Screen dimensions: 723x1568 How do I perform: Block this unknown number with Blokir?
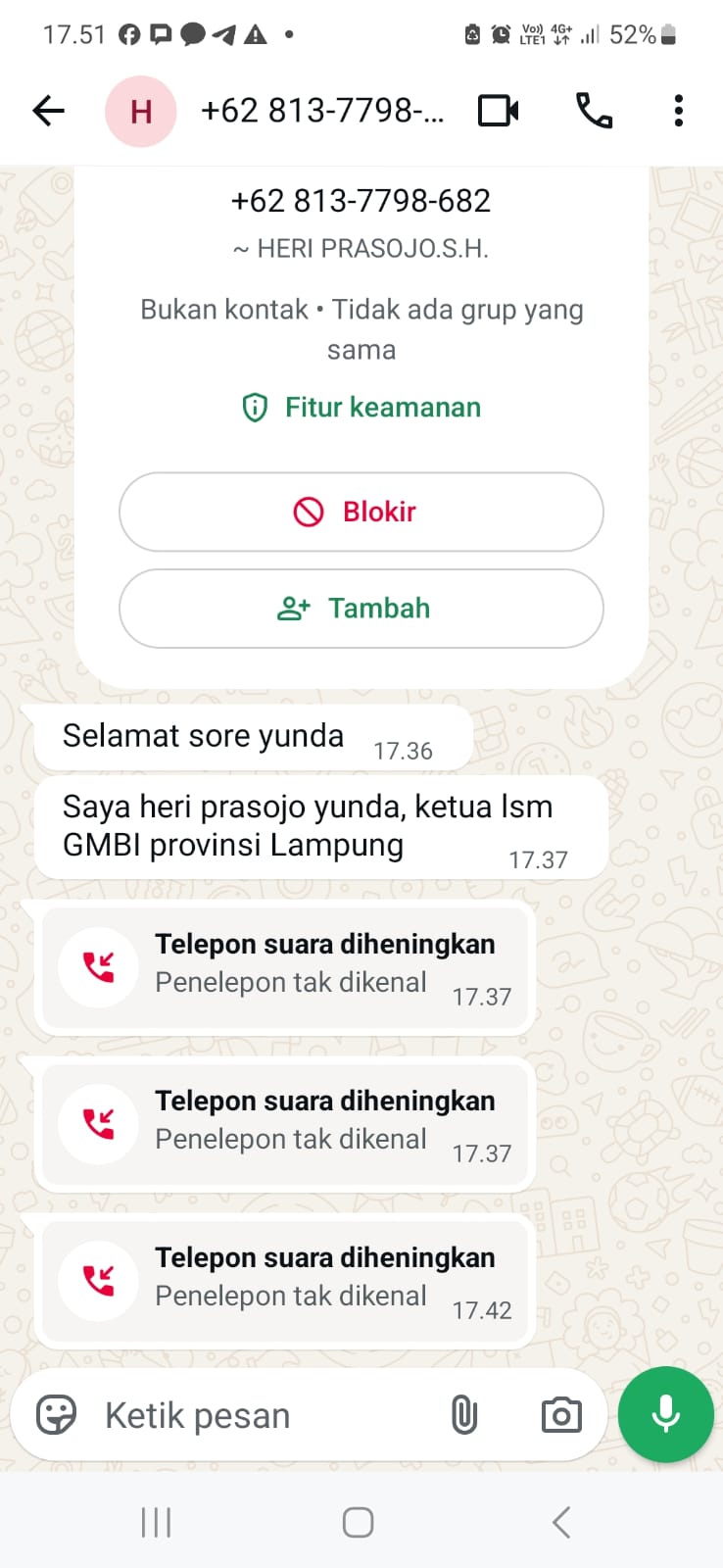[361, 512]
